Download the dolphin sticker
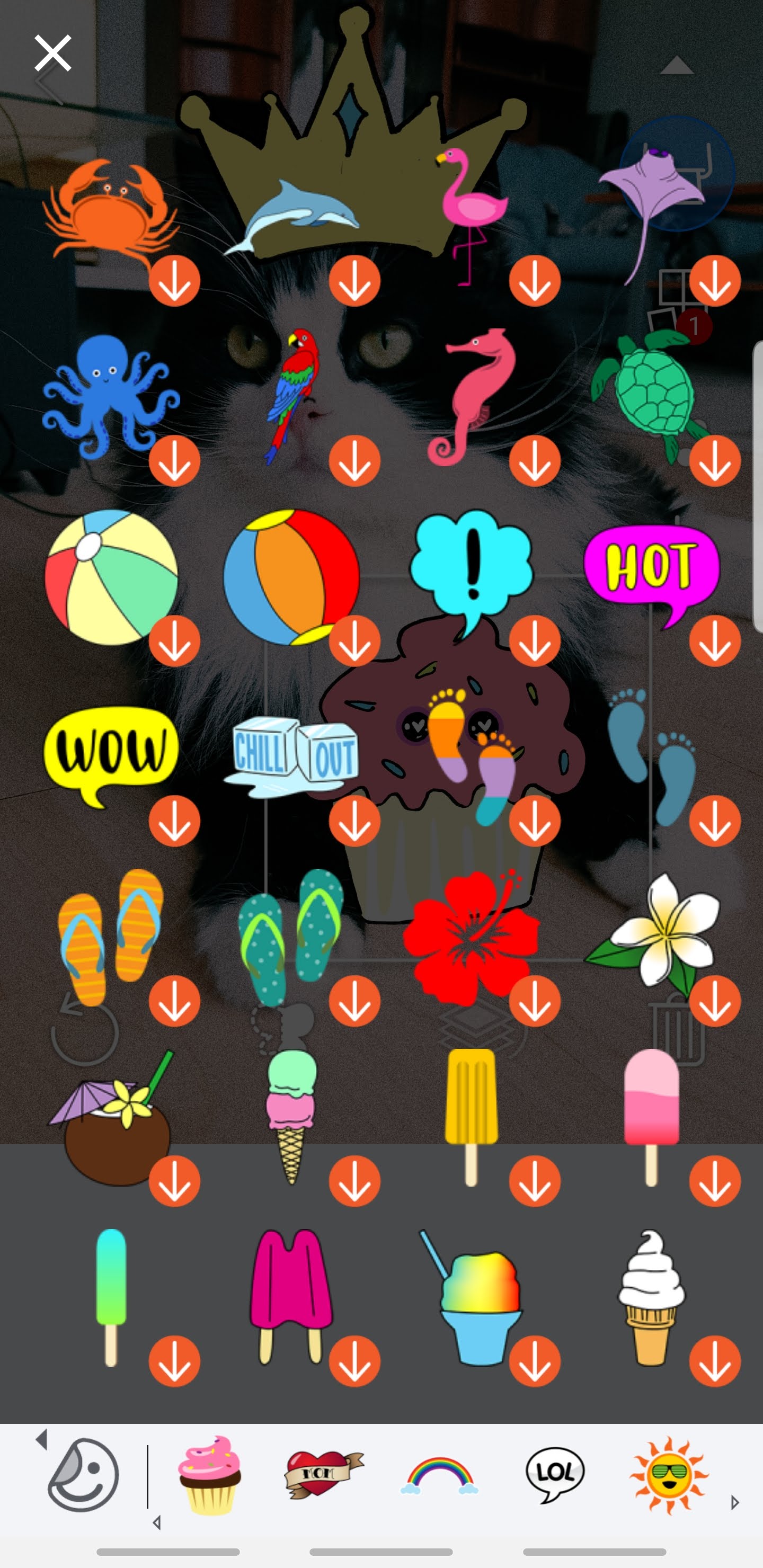763x1568 pixels. click(354, 281)
